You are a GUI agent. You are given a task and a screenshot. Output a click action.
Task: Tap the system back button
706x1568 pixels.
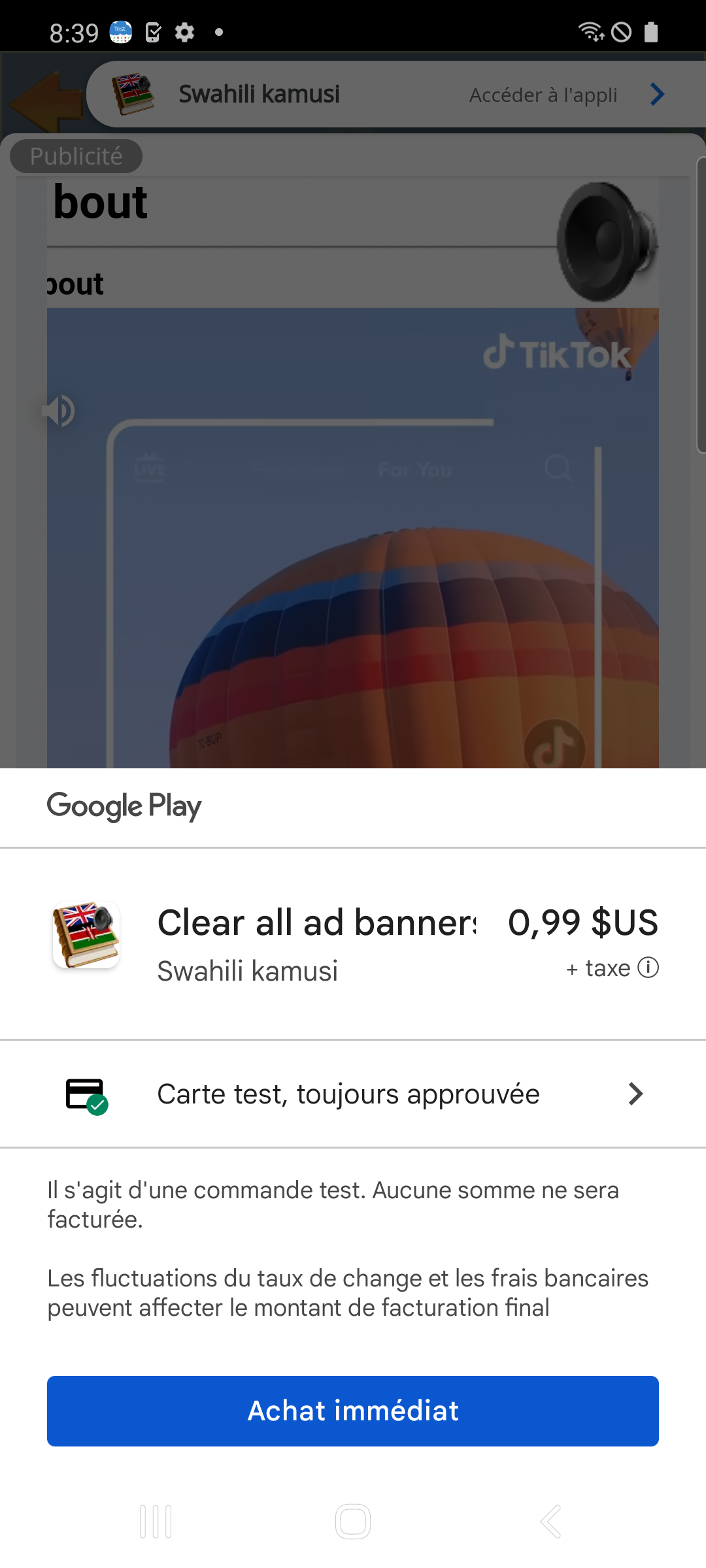[550, 1522]
